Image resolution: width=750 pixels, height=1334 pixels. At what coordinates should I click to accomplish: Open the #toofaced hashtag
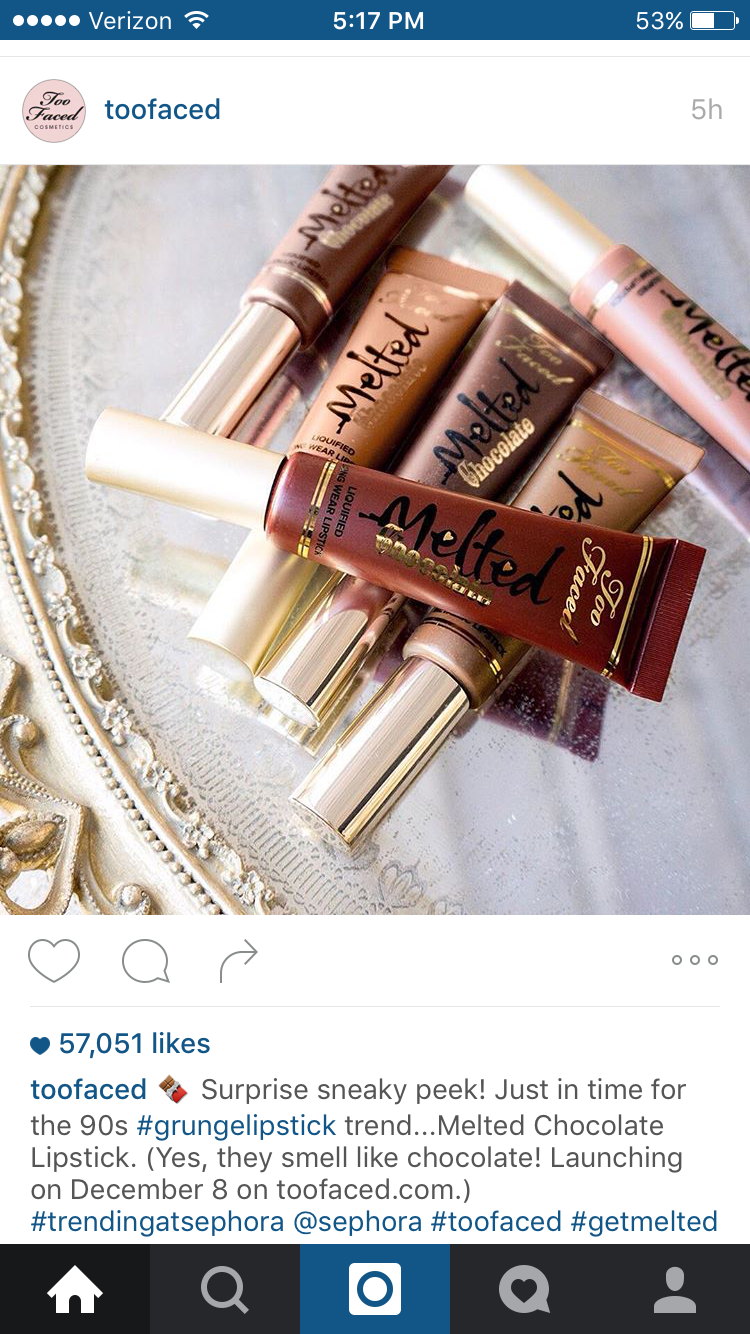pos(496,1221)
